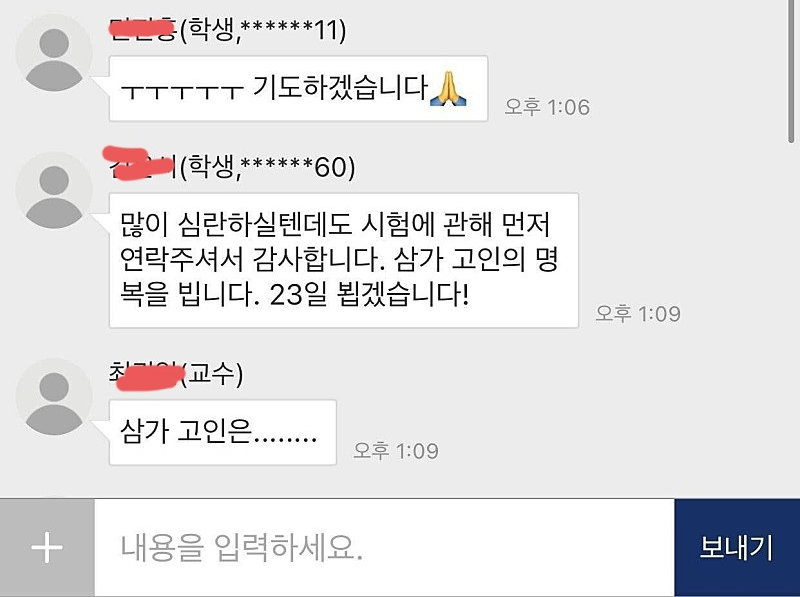The image size is (800, 597).
Task: Send the message with 보내기
Action: point(737,548)
